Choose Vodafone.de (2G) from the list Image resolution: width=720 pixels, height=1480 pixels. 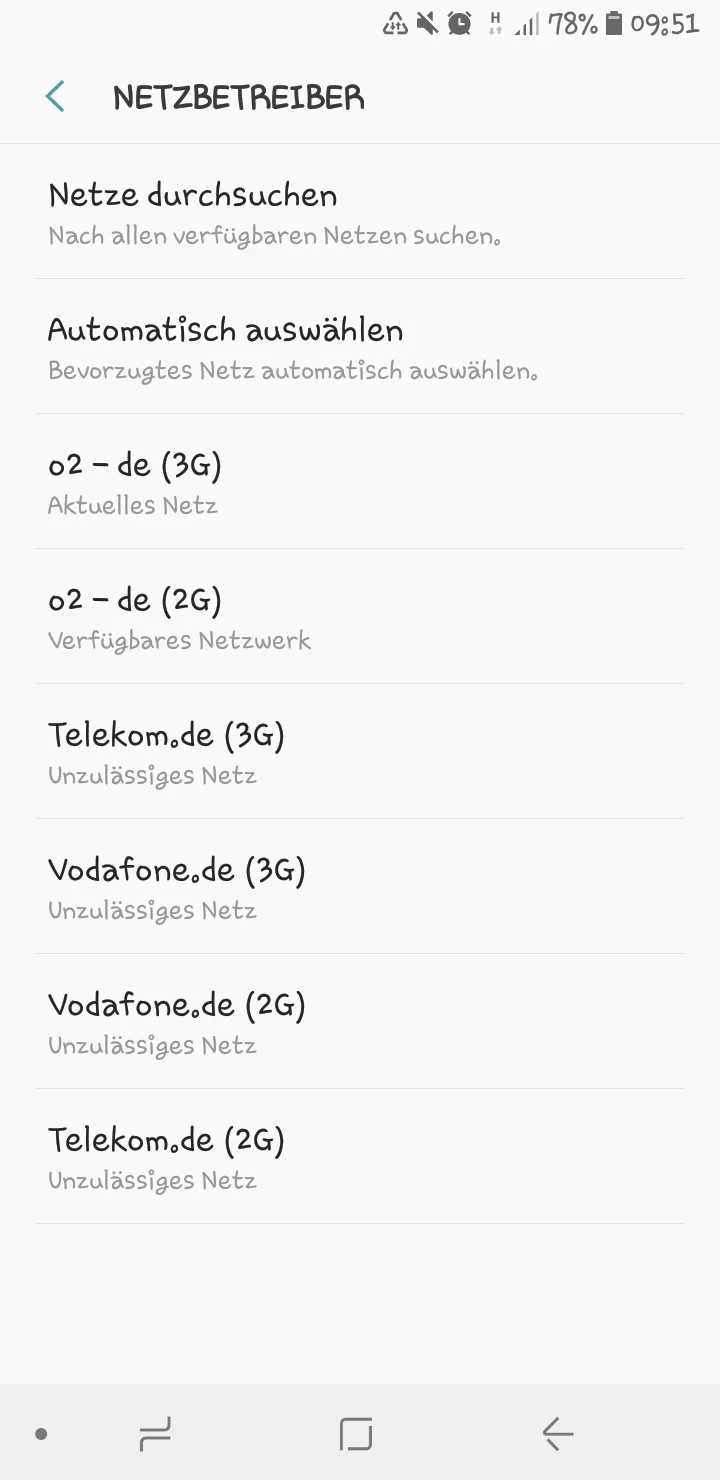point(360,1022)
